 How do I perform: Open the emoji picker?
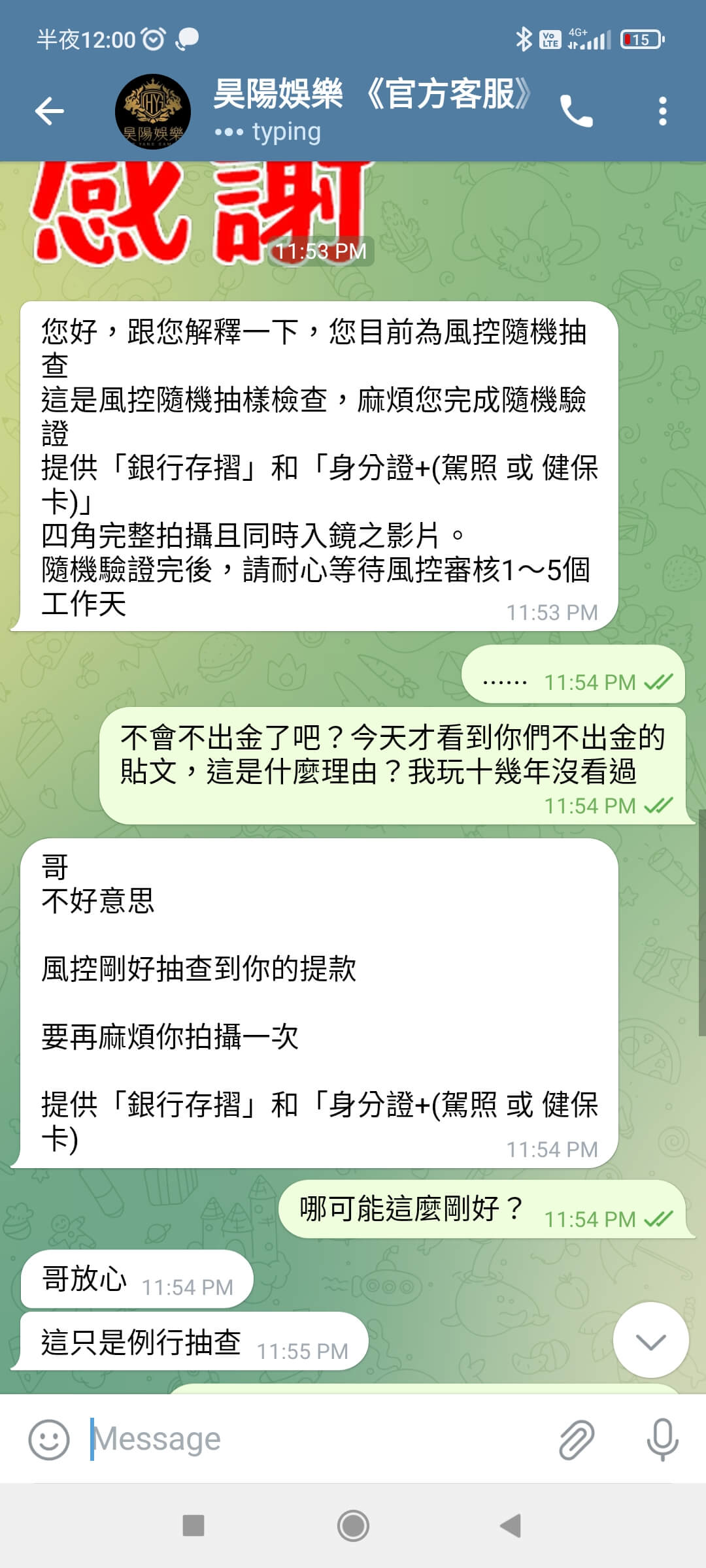point(49,1439)
